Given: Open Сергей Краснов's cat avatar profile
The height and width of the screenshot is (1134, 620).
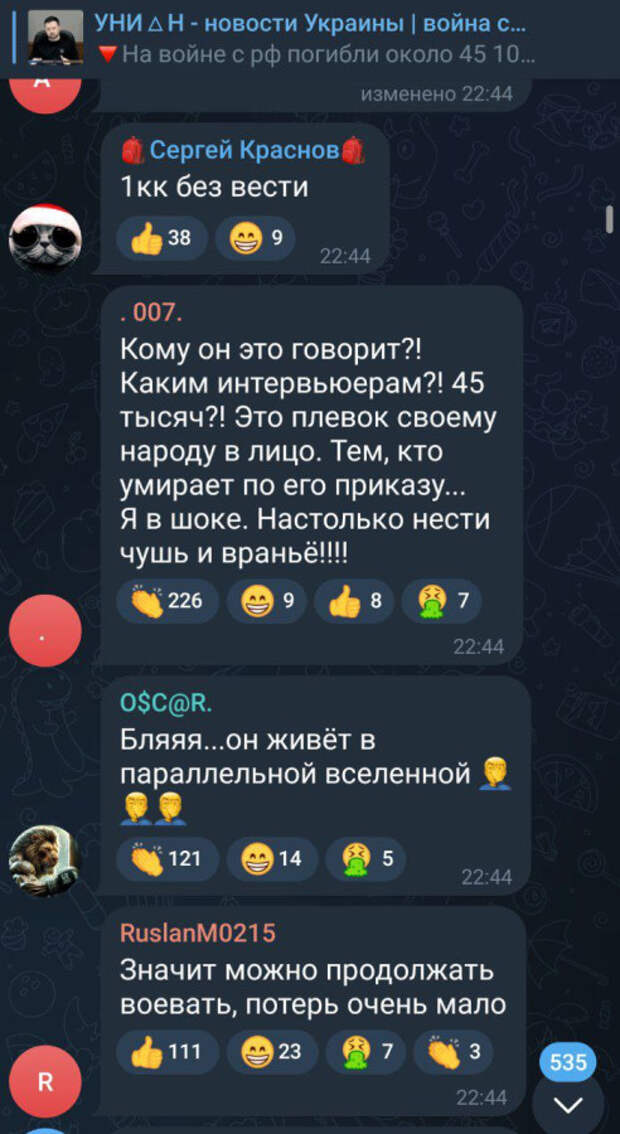Looking at the screenshot, I should pos(45,237).
